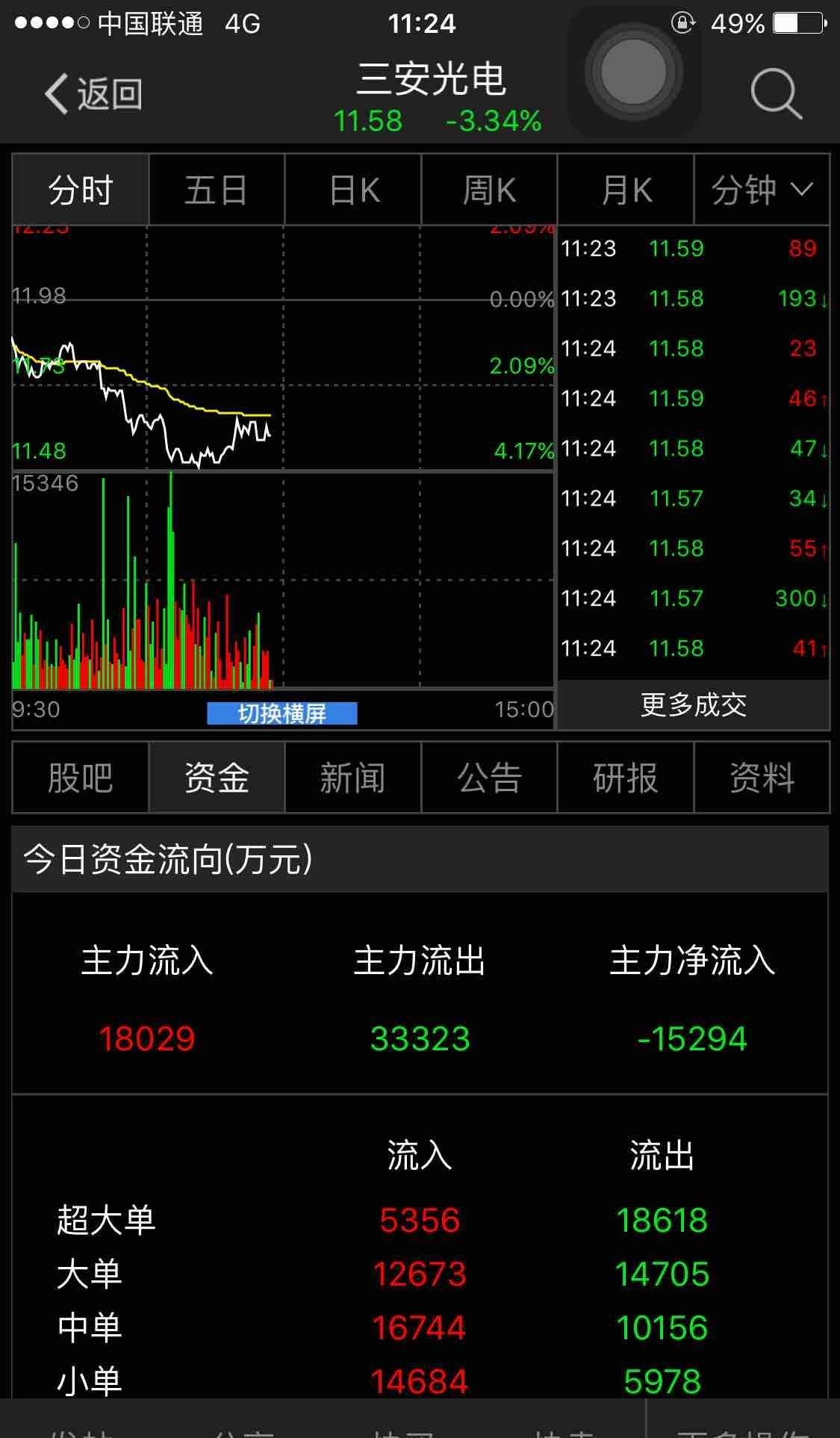Switch to the 日K chart tab

[x=353, y=190]
